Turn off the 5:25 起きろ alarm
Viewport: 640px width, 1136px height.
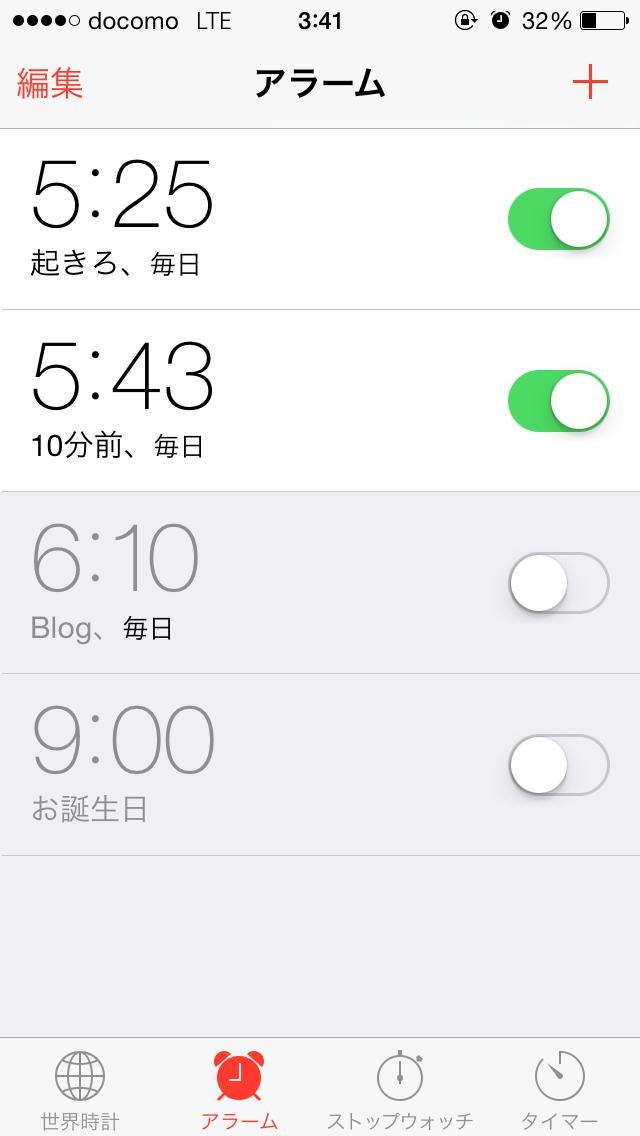coord(558,219)
